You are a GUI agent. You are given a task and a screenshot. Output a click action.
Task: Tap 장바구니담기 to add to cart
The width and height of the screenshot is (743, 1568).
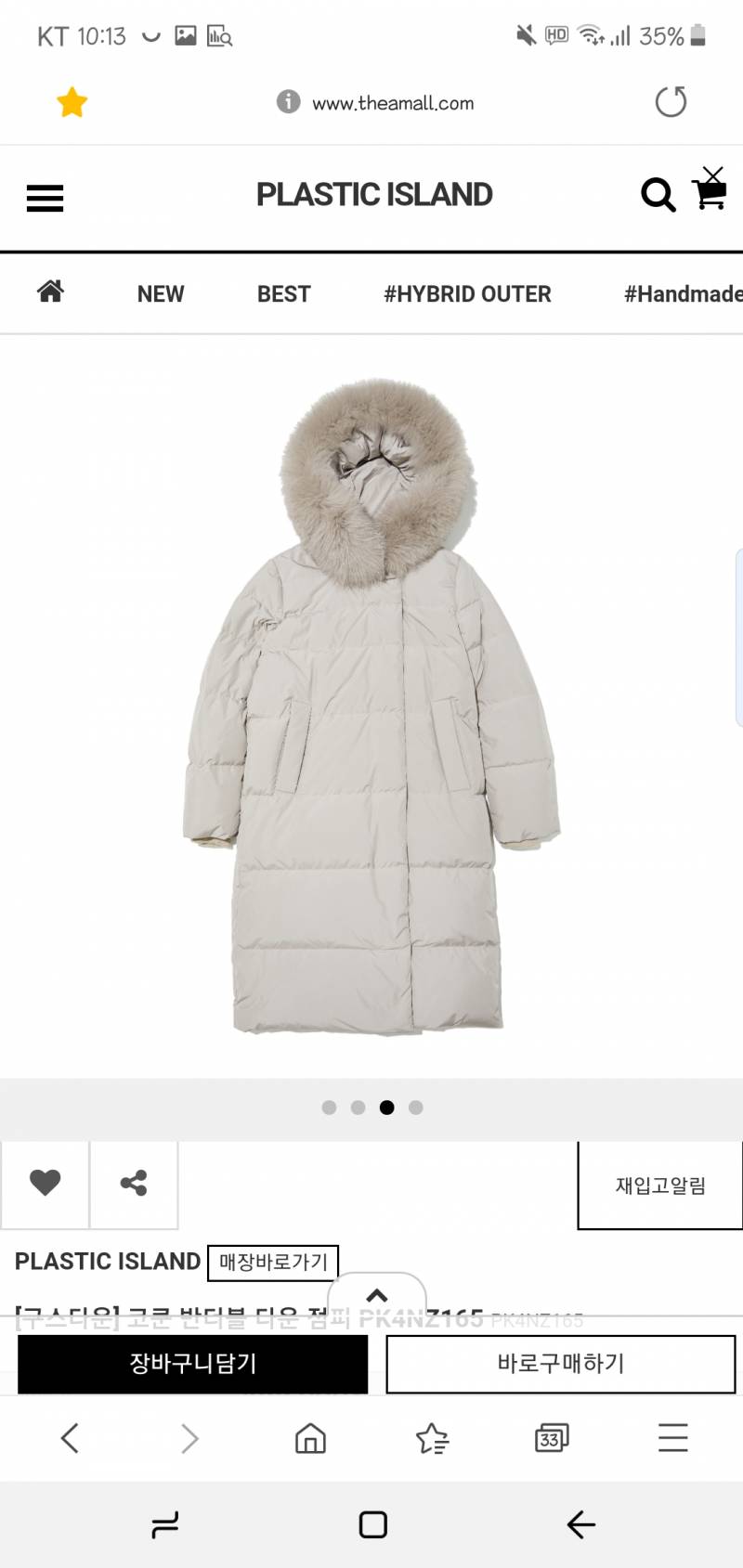[193, 1364]
